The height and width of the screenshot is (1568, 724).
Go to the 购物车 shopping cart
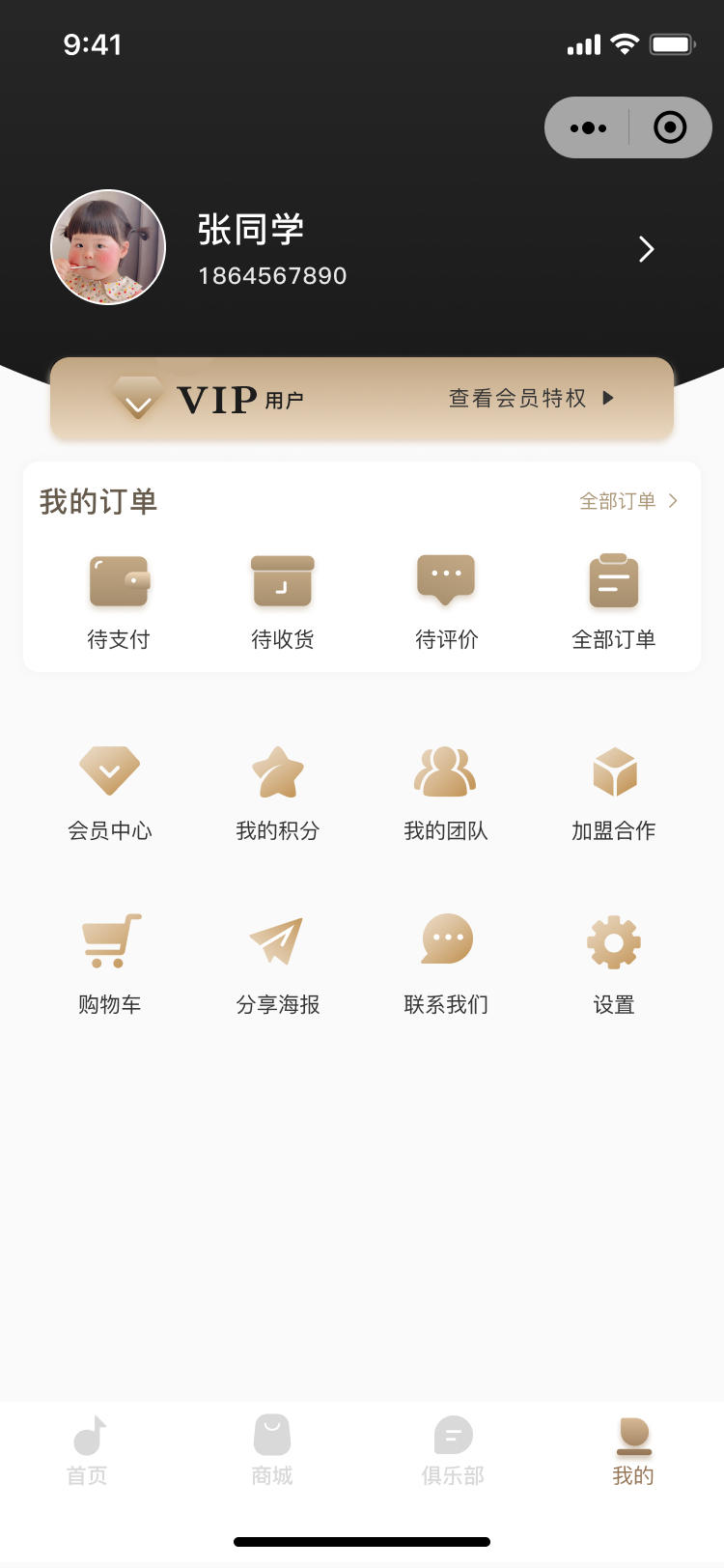(110, 965)
